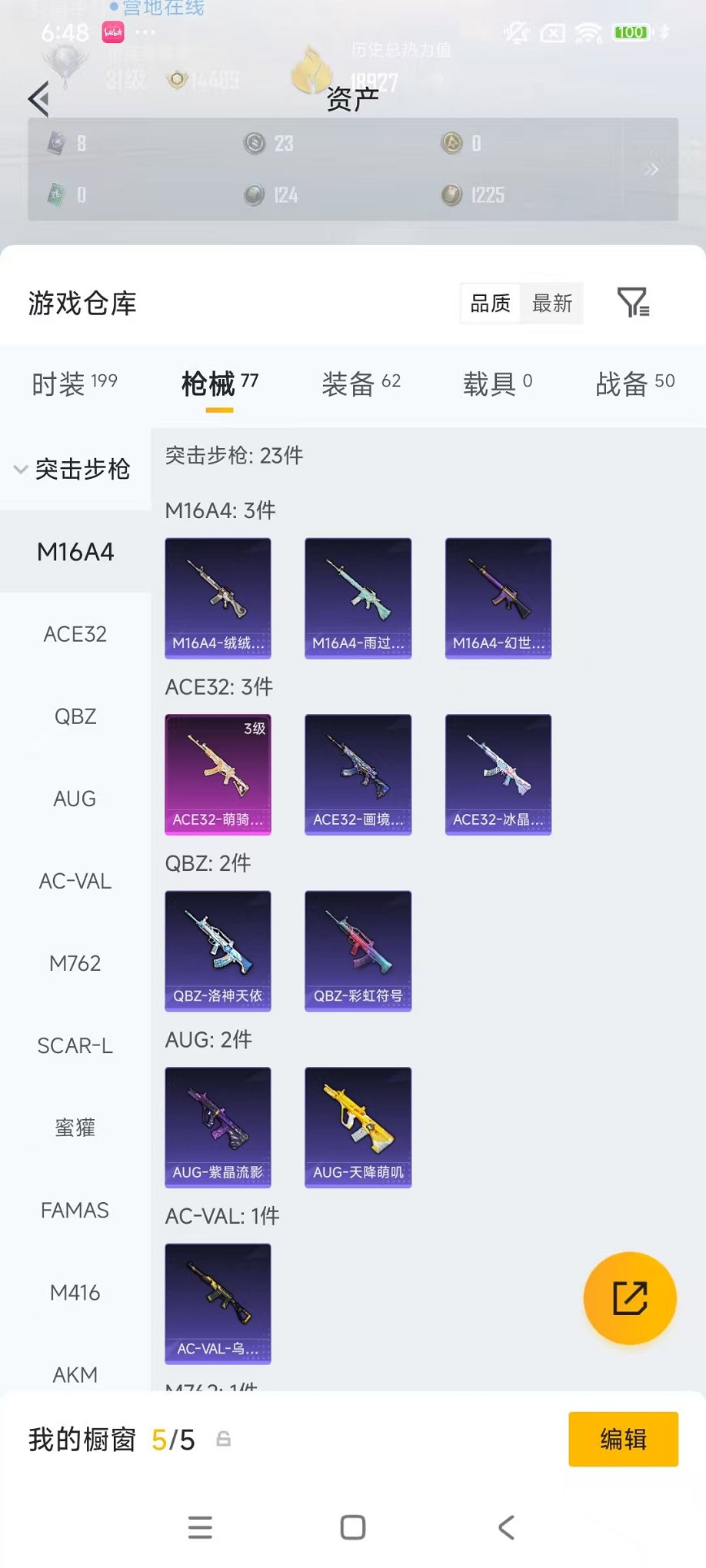
Task: Select M762 in the weapon sidebar
Action: coord(74,963)
